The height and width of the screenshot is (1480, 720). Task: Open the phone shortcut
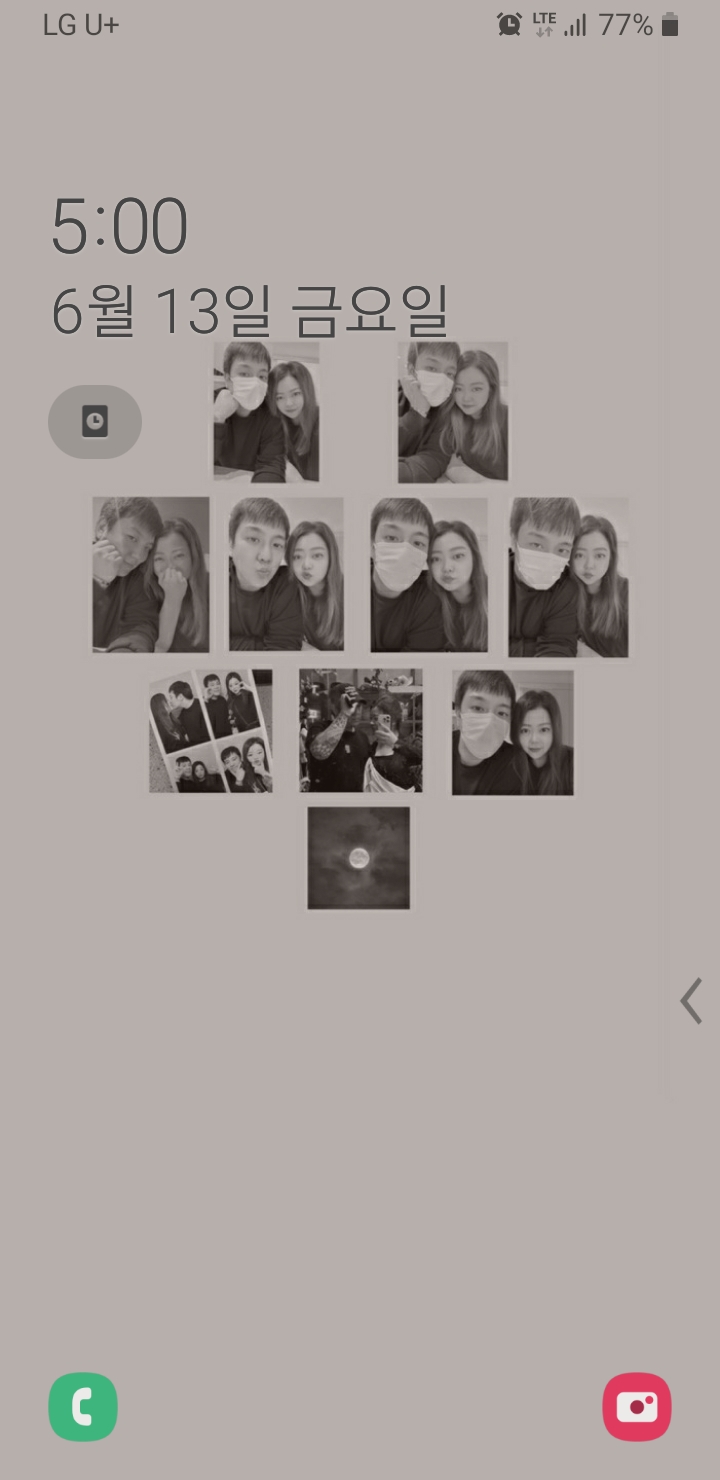[83, 1406]
